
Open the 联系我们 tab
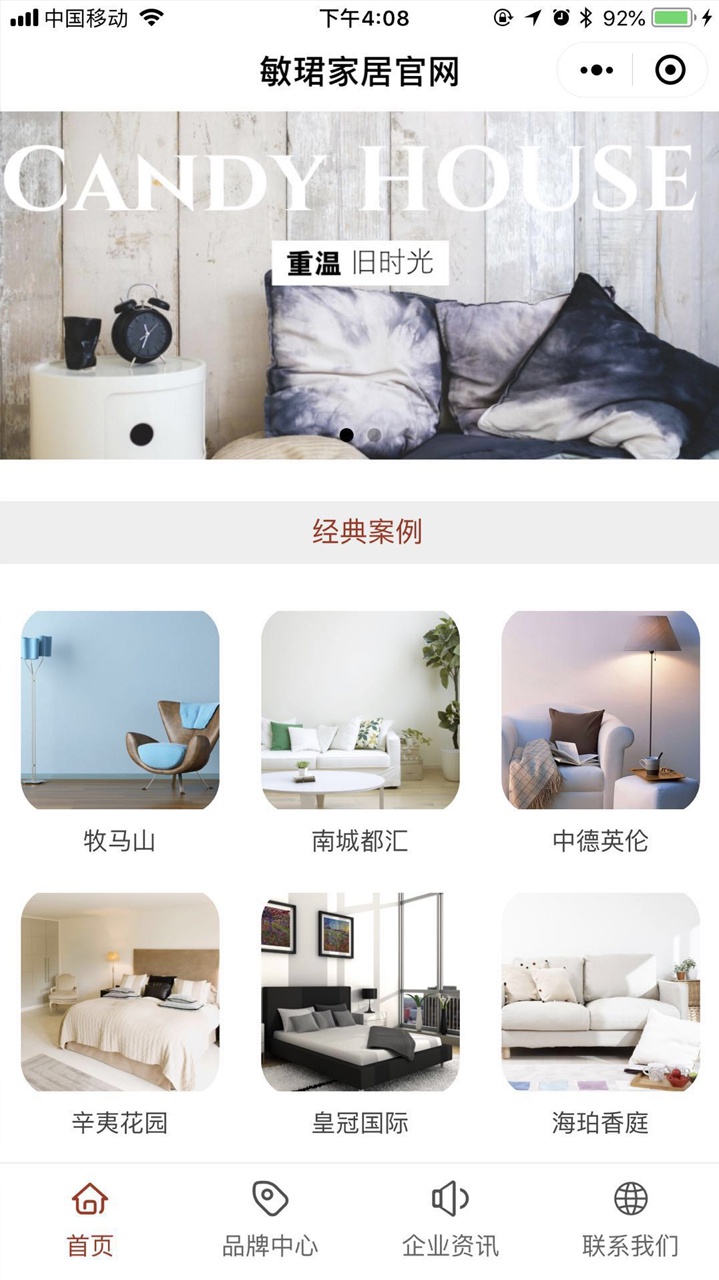tap(630, 1218)
